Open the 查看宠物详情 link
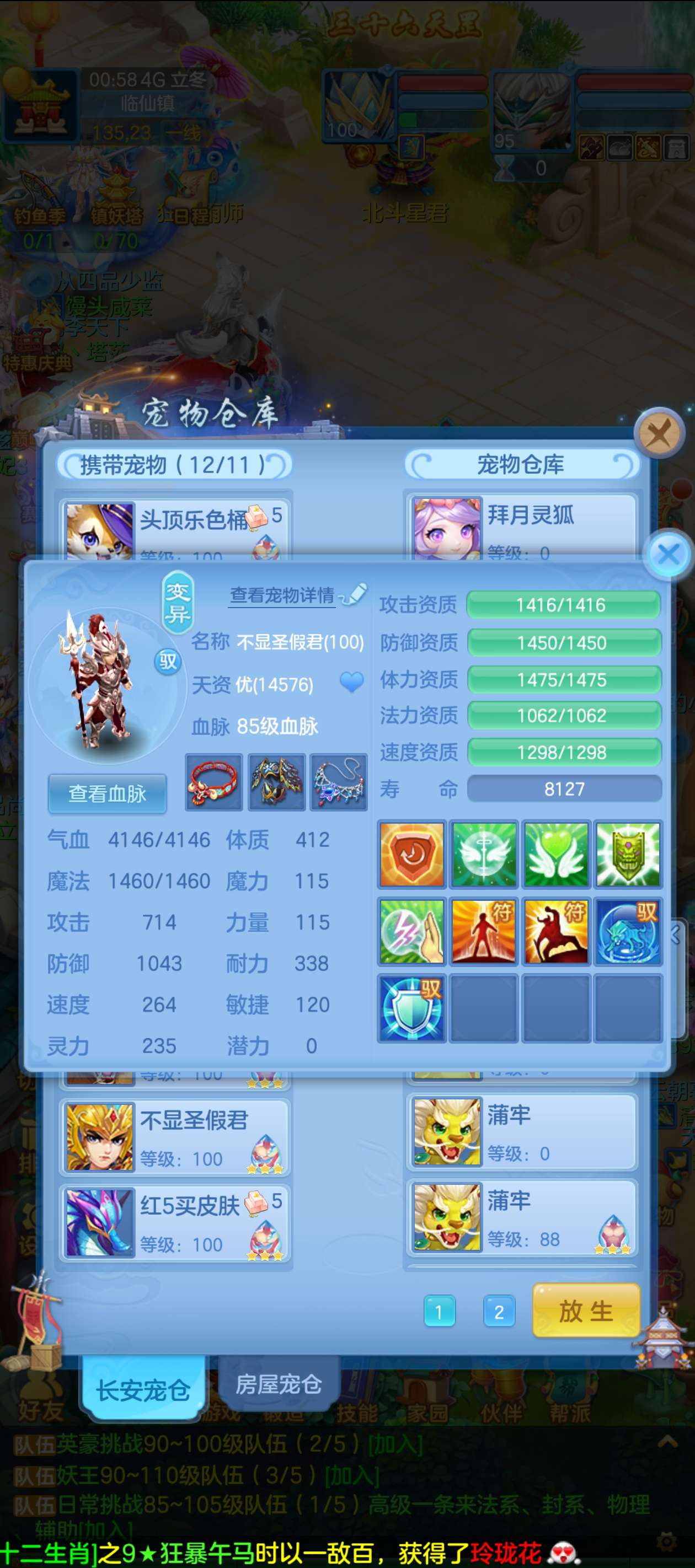Viewport: 695px width, 1568px height. pos(282,595)
